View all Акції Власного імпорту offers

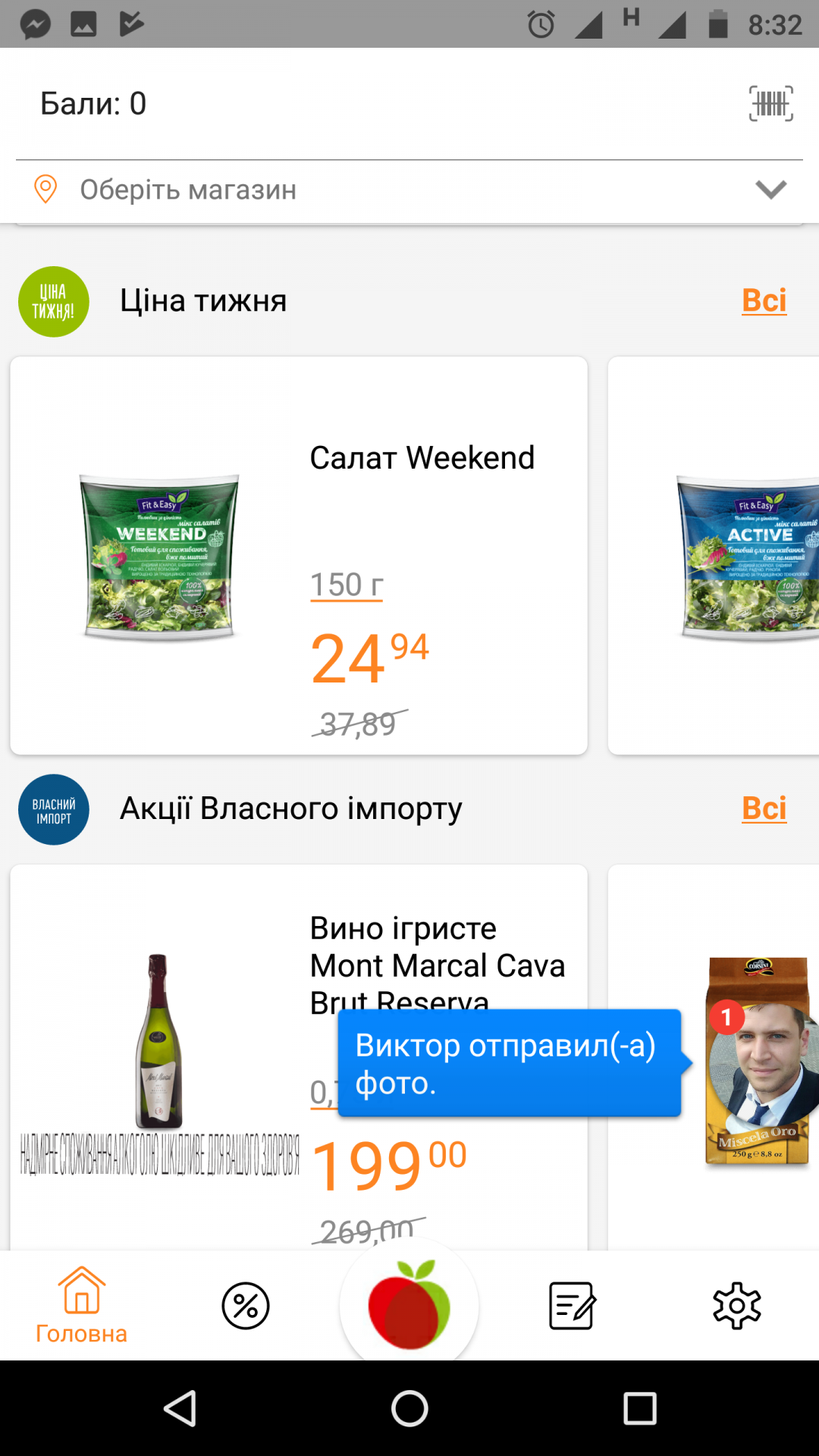click(x=764, y=808)
